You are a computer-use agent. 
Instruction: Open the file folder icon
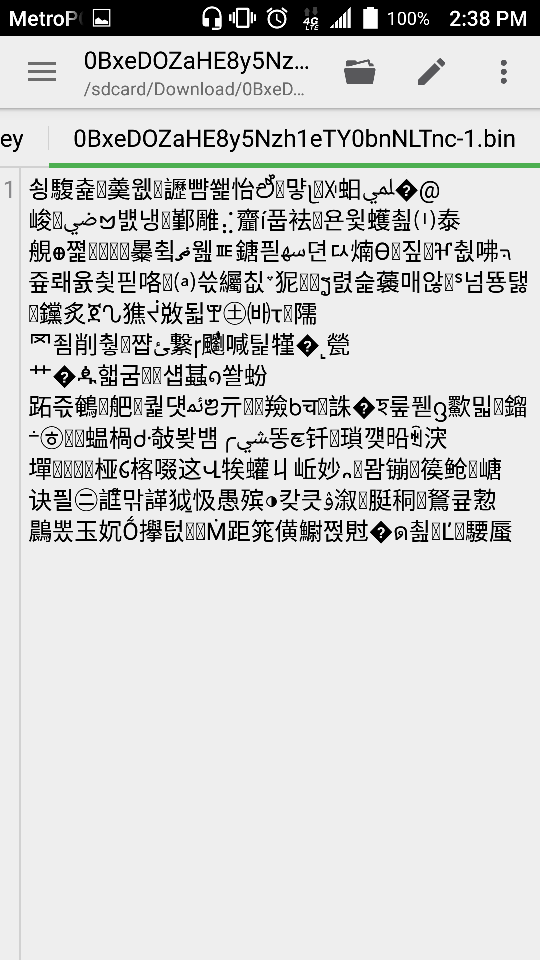click(x=359, y=72)
